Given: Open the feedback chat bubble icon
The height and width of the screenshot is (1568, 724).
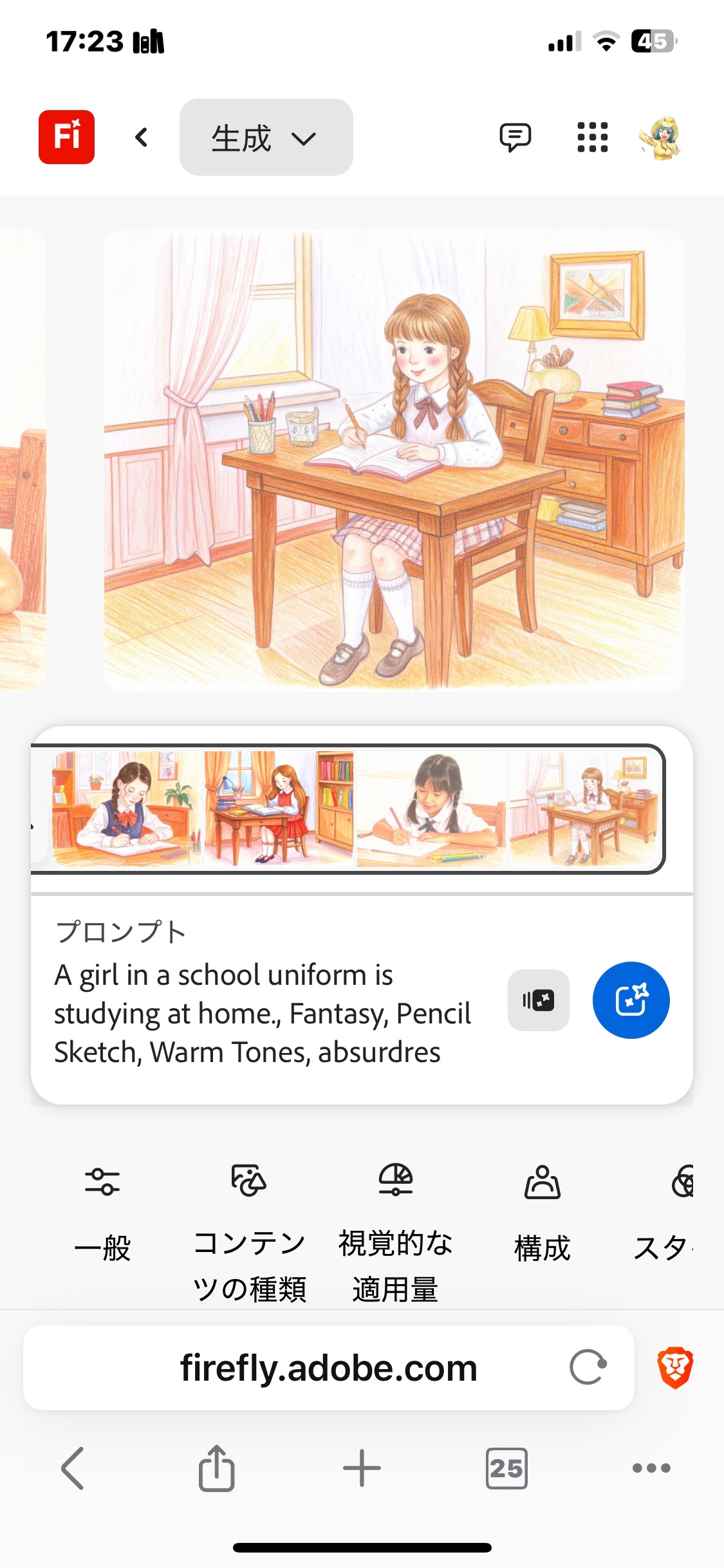Looking at the screenshot, I should tap(515, 137).
